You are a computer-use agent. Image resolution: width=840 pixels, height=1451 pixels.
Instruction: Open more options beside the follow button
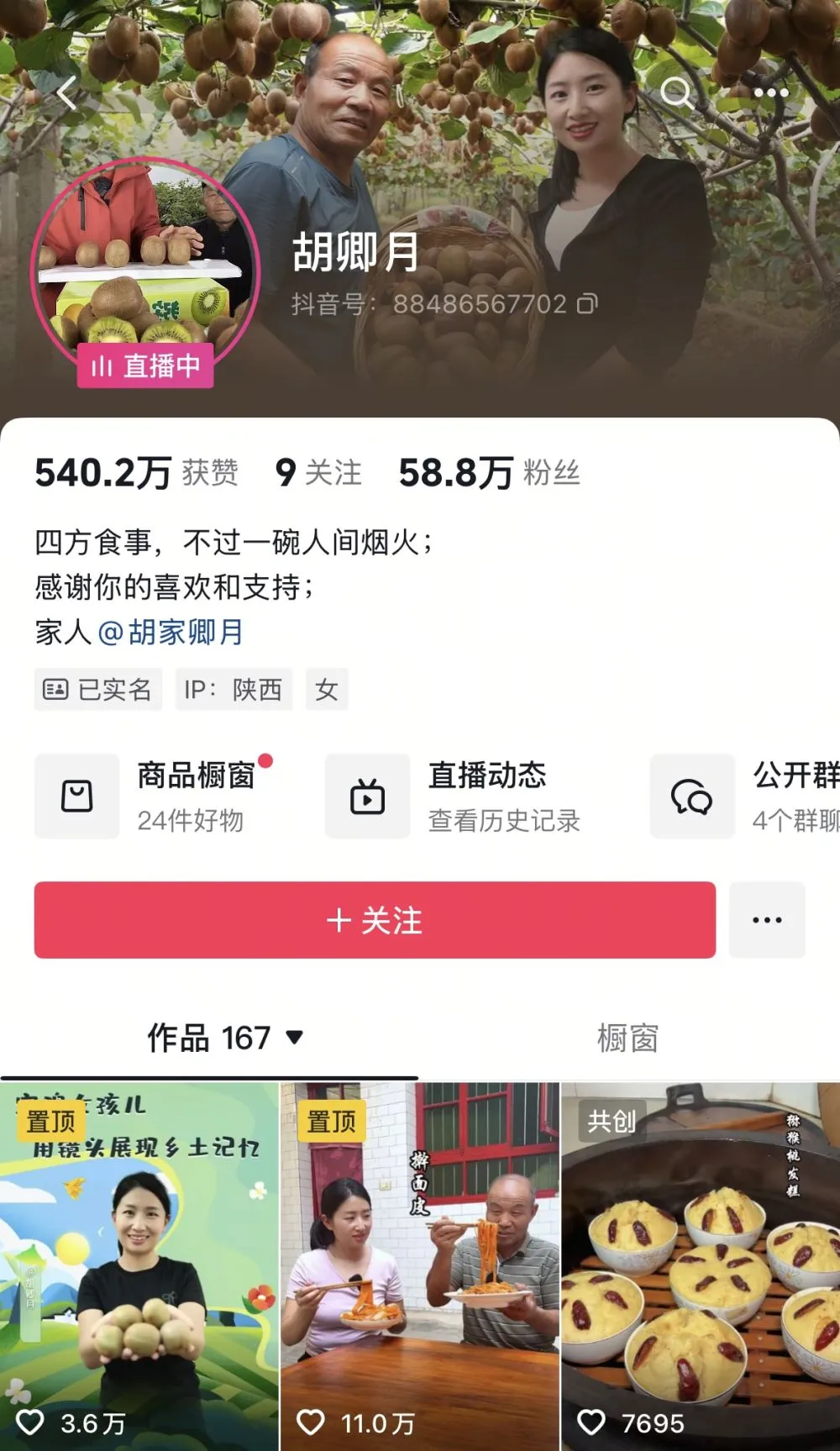tap(766, 920)
